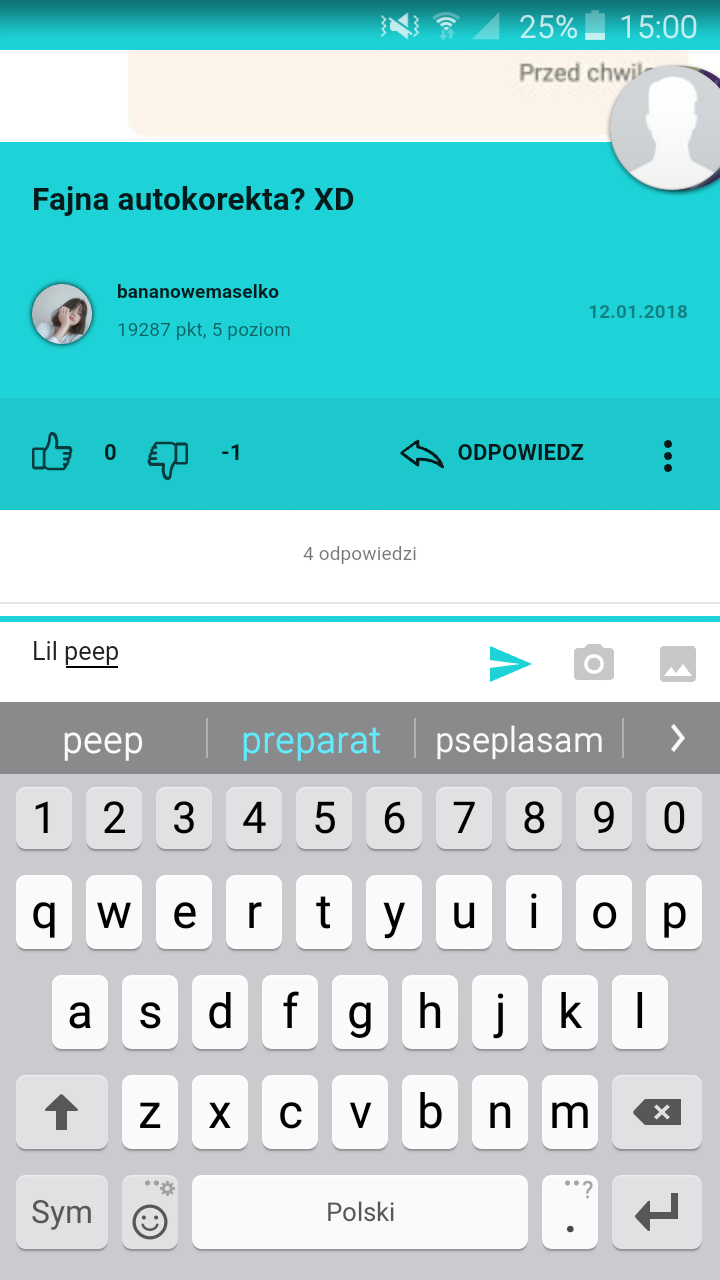
Task: Open the post's three-dot overflow menu
Action: point(668,456)
